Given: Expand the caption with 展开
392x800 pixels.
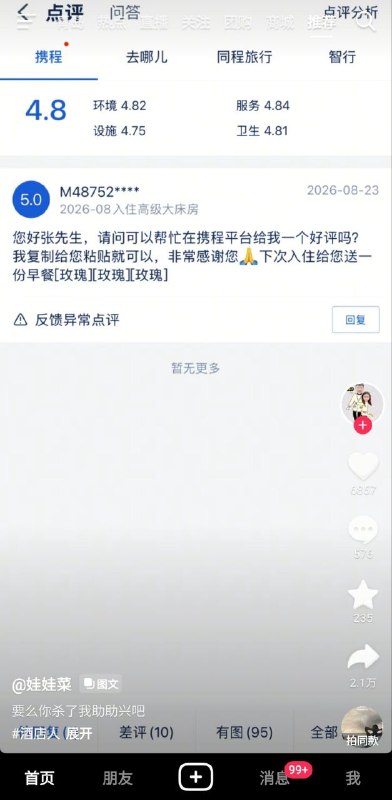Looking at the screenshot, I should [x=78, y=733].
